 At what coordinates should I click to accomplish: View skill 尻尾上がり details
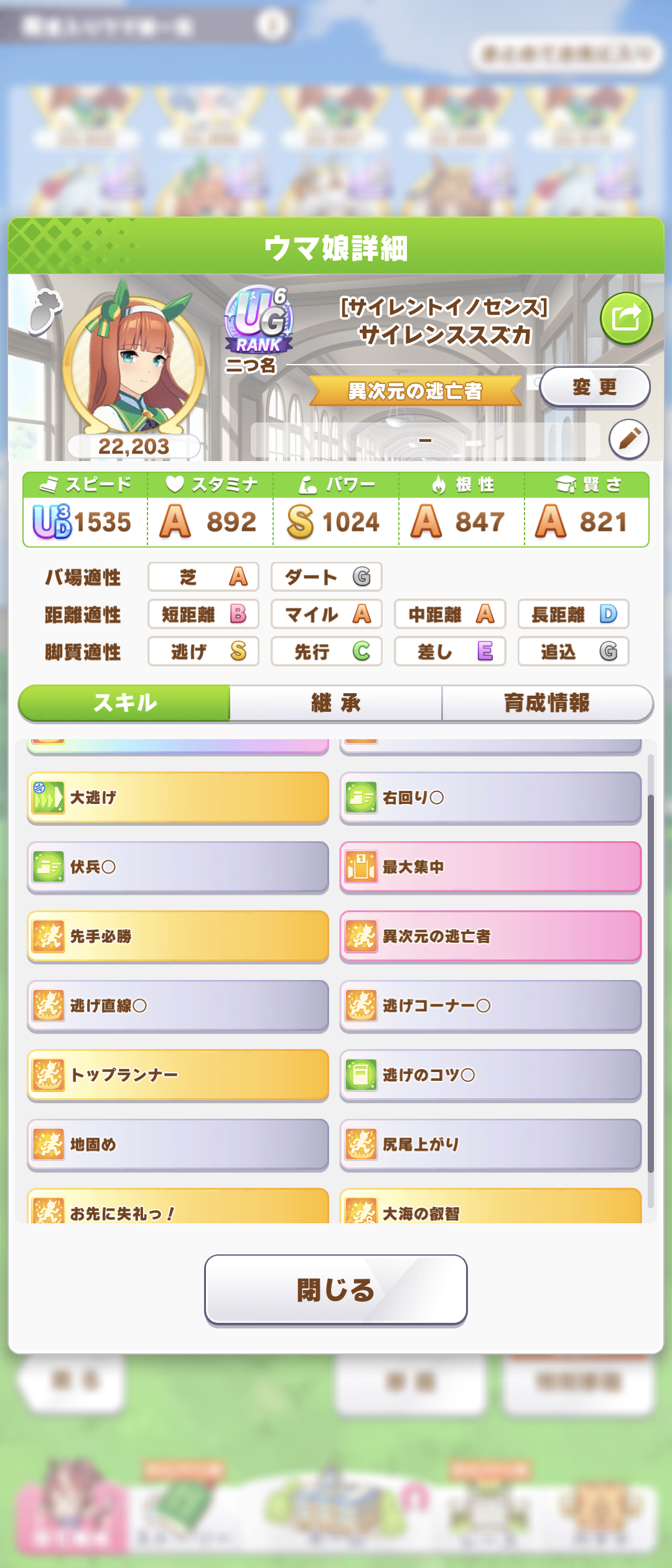click(x=490, y=1144)
